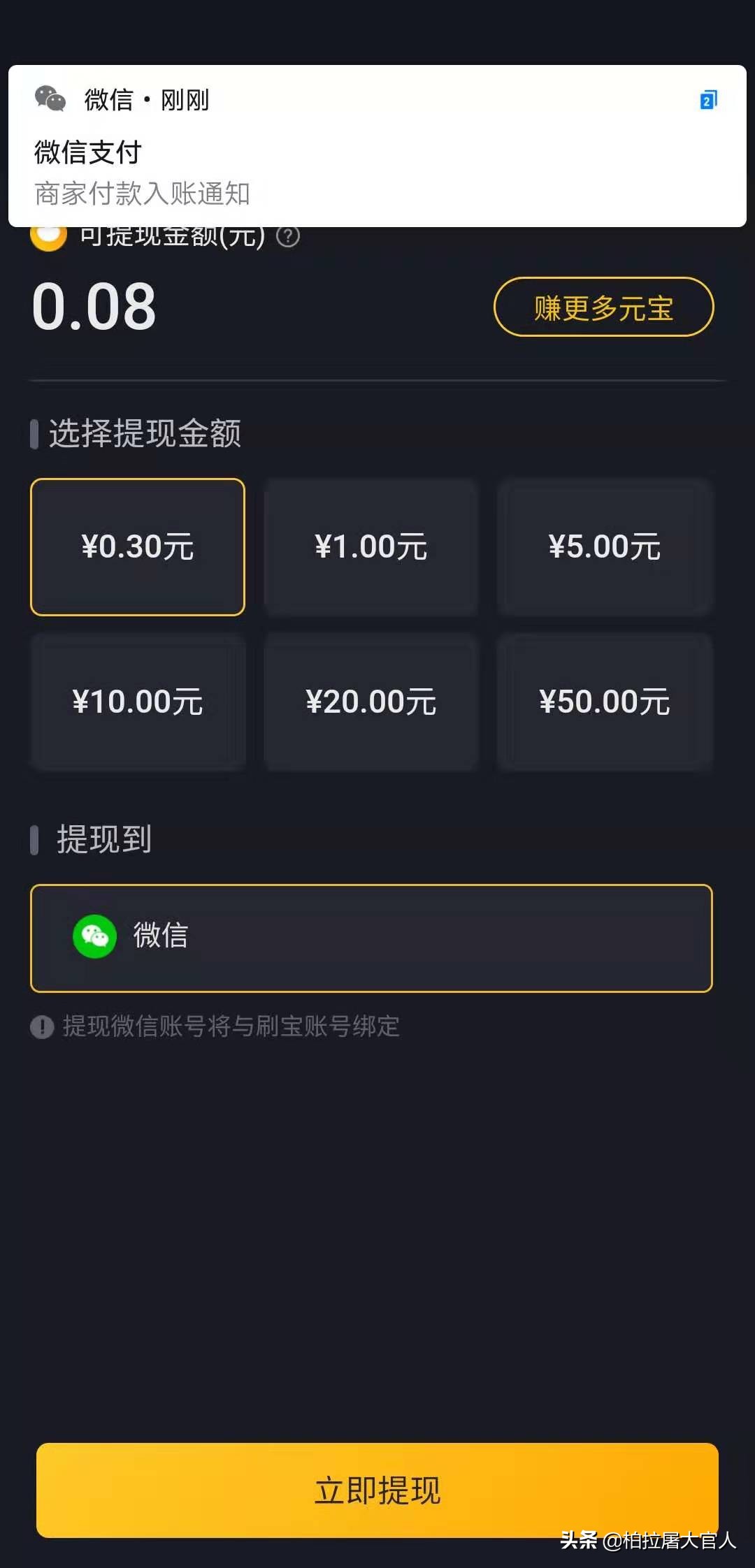Select the ¥50.00元 amount option
The image size is (755, 1568).
pyautogui.click(x=605, y=702)
